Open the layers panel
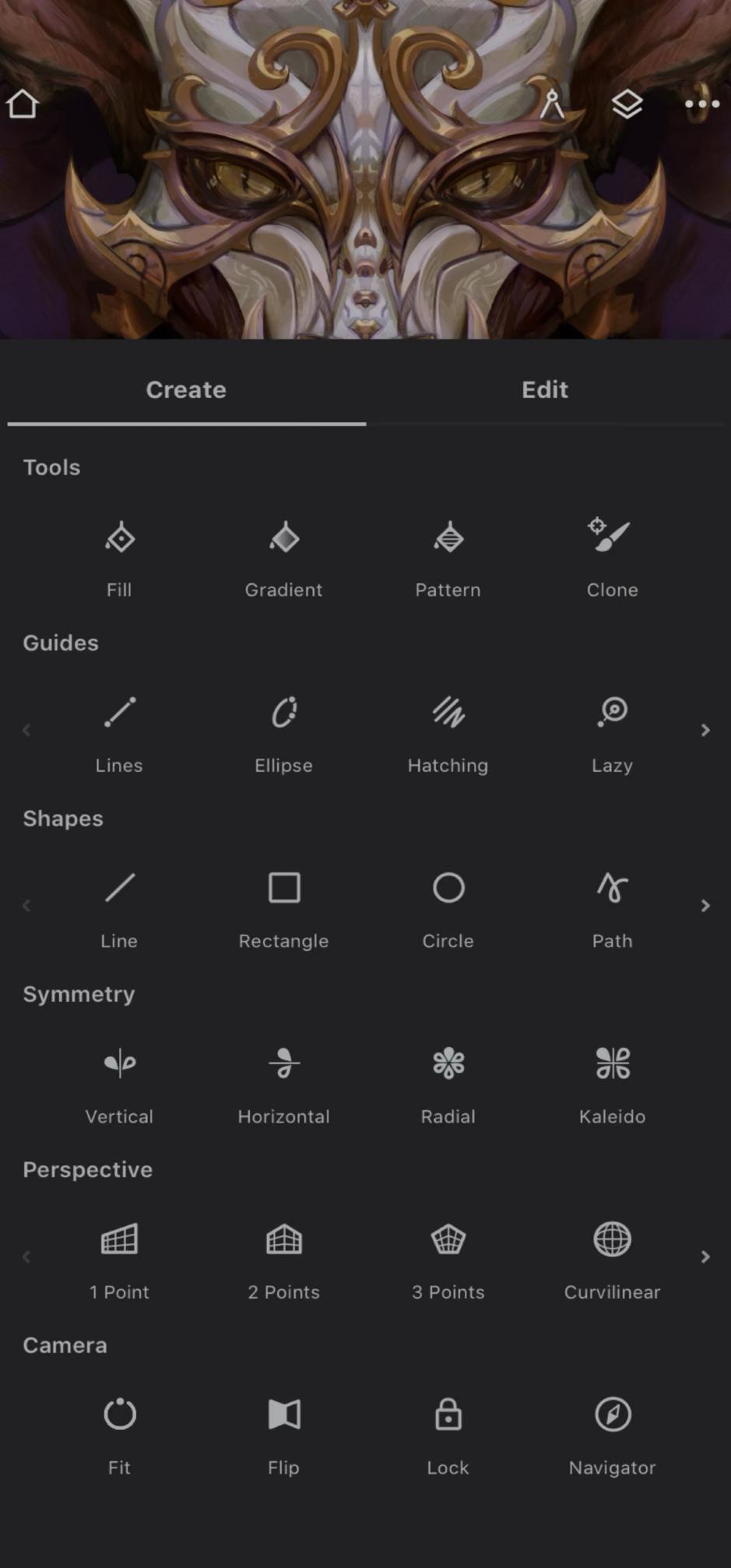This screenshot has width=731, height=1568. coord(627,104)
